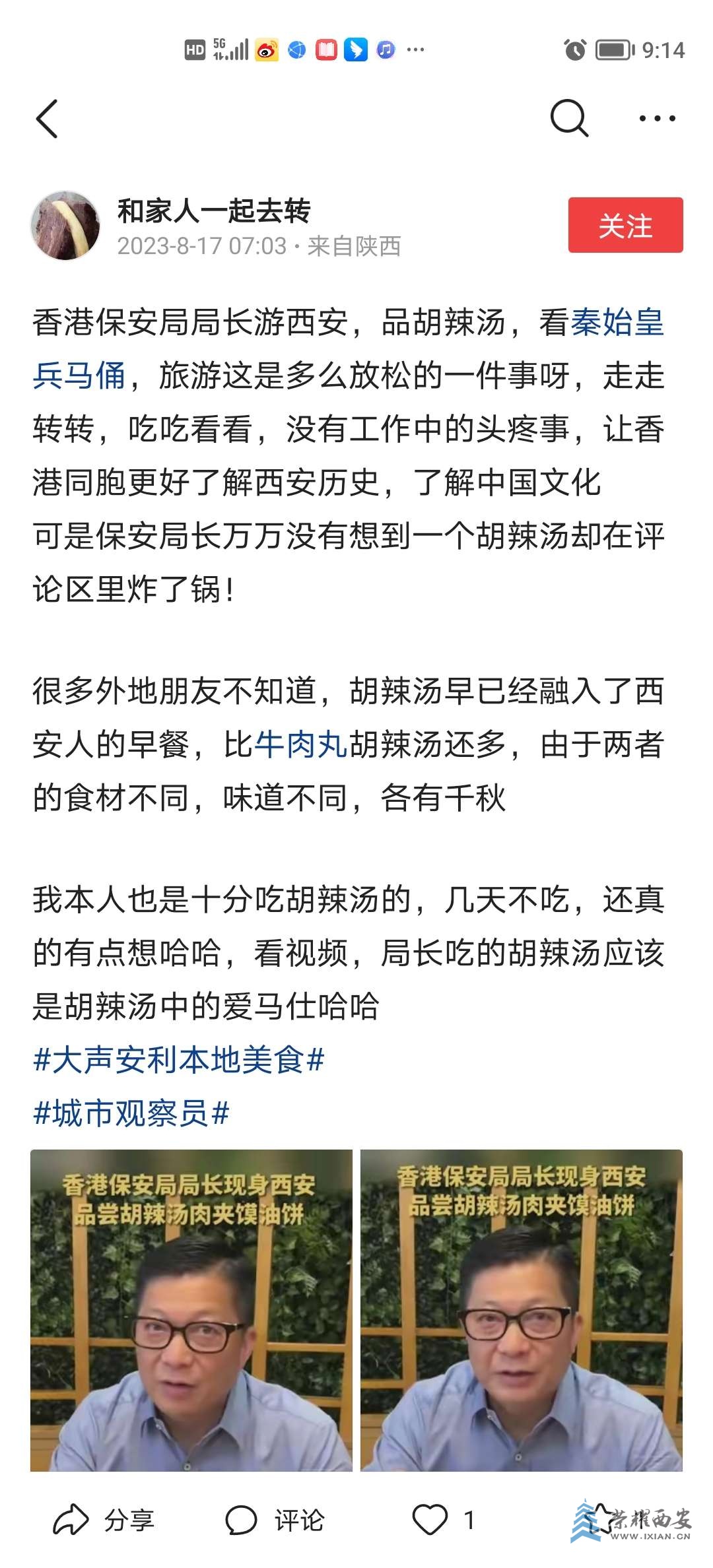
Task: Follow 和家人一起去转 with 关注 button
Action: pyautogui.click(x=625, y=225)
